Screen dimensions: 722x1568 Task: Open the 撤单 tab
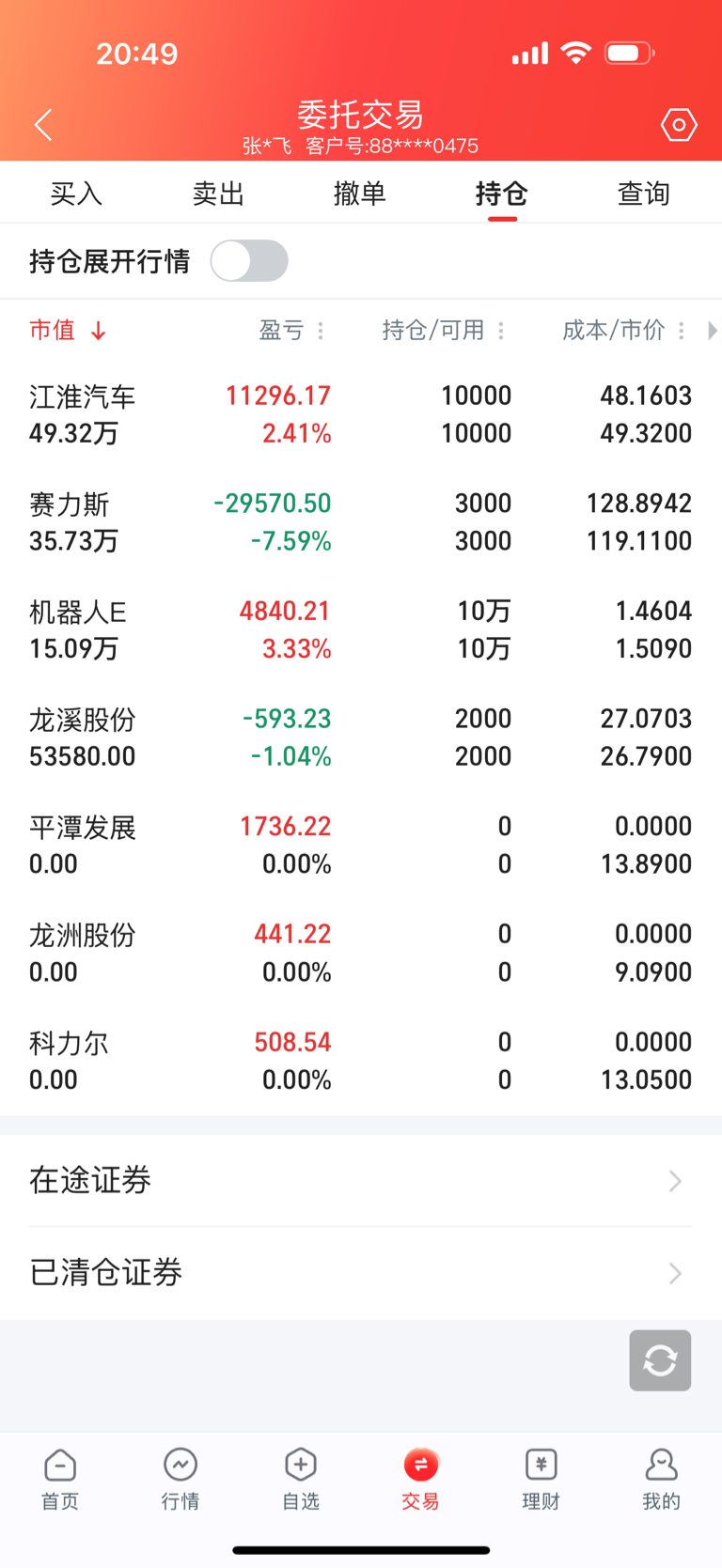tap(360, 194)
